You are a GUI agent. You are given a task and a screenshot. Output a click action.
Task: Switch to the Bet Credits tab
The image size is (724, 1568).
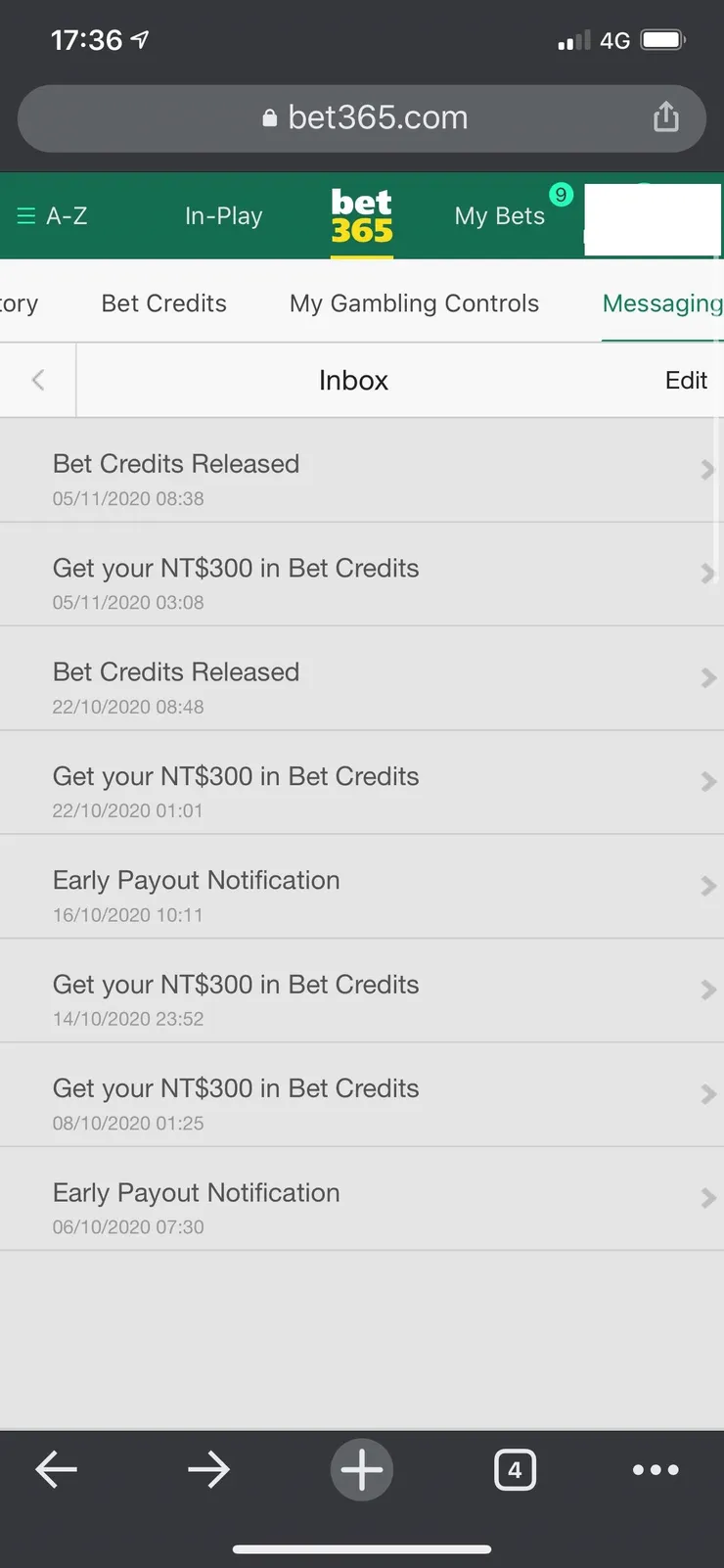pos(163,303)
